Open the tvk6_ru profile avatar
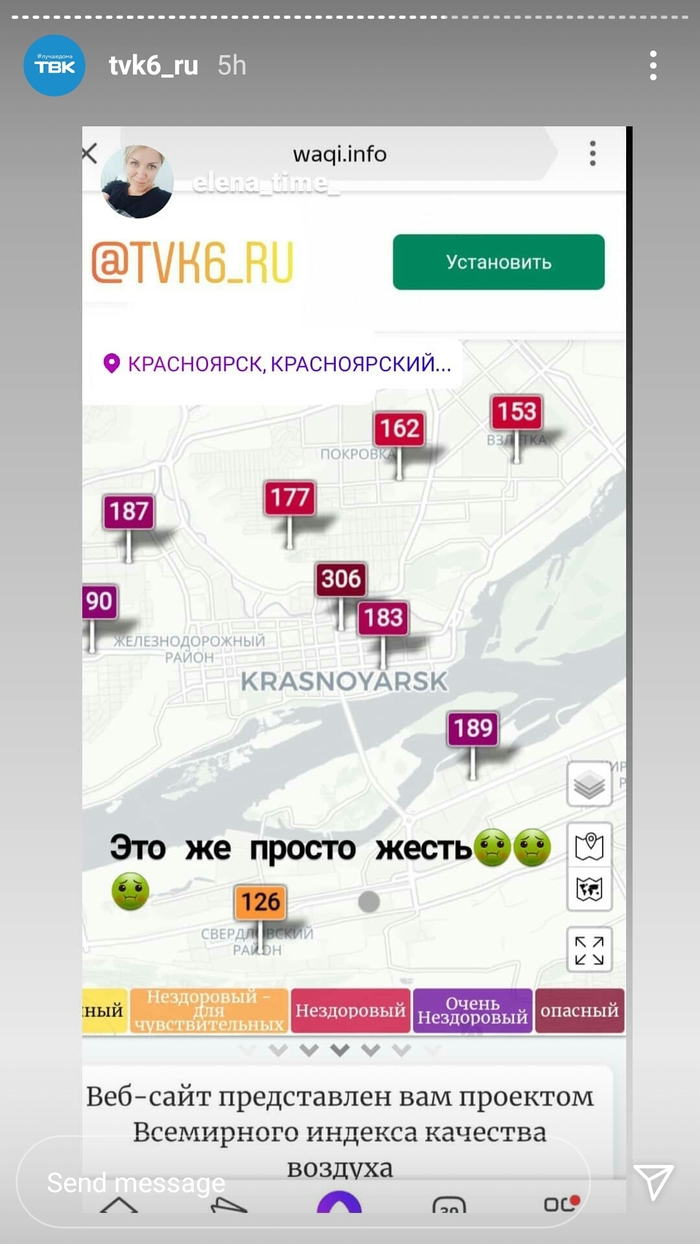This screenshot has width=700, height=1244. click(x=55, y=66)
